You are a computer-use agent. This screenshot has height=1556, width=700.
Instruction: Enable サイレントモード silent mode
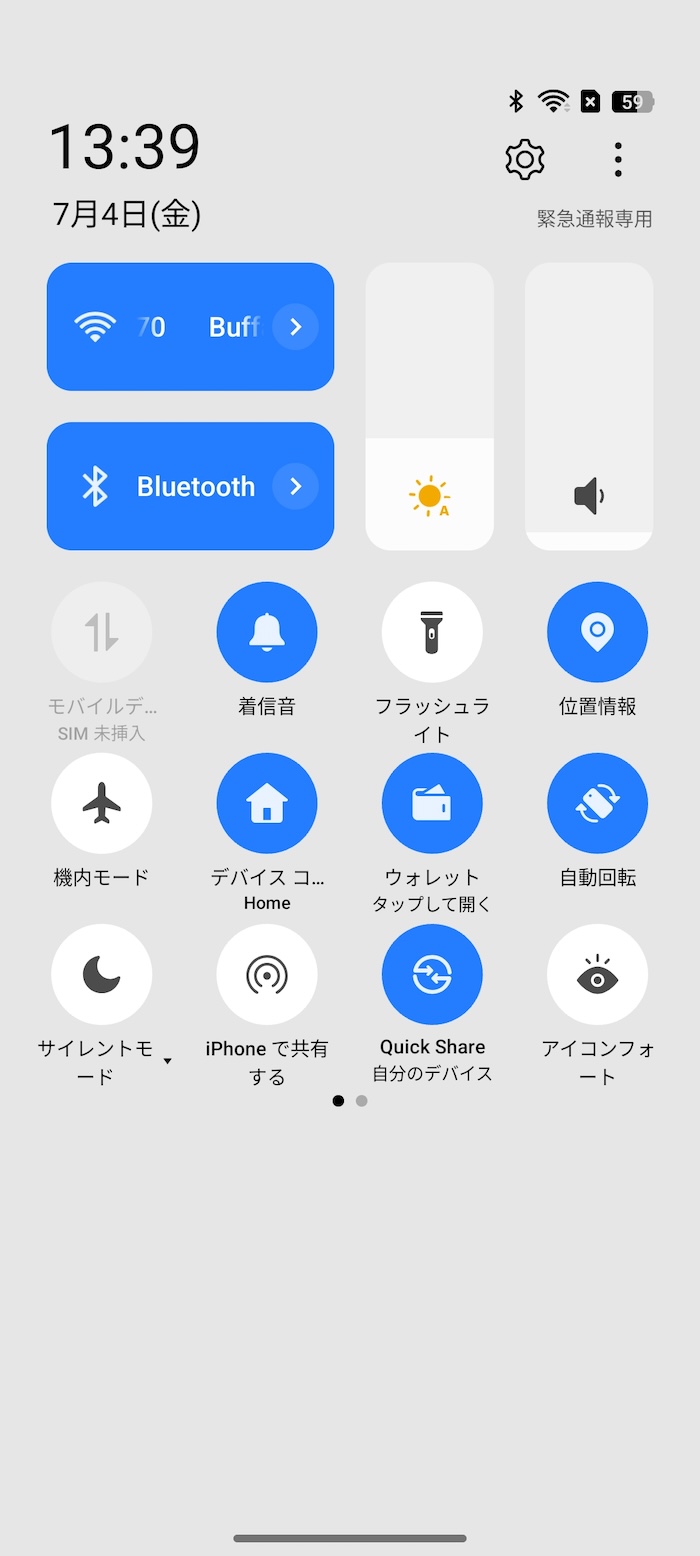pos(102,974)
